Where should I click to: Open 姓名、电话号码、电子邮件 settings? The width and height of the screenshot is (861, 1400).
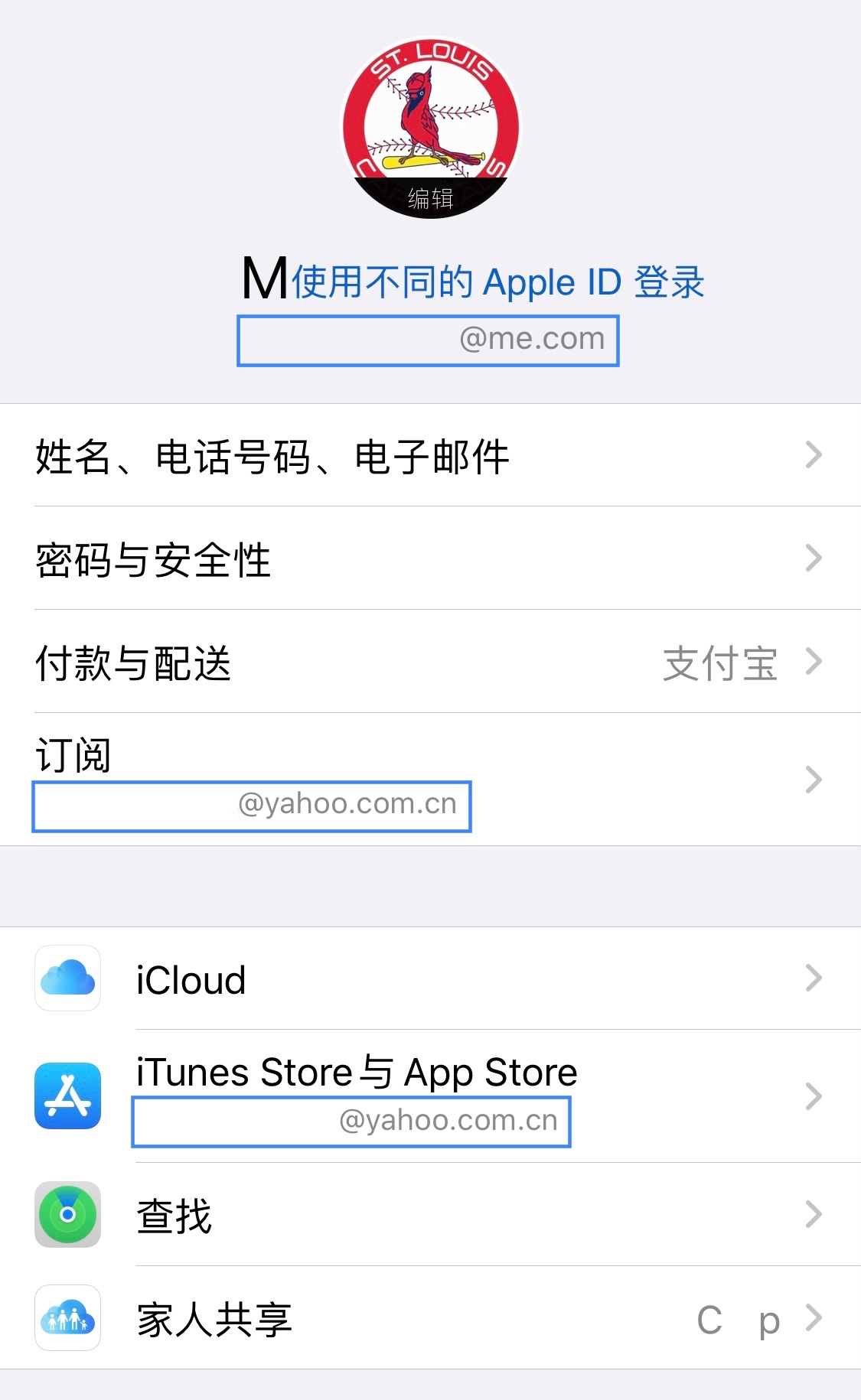point(429,456)
